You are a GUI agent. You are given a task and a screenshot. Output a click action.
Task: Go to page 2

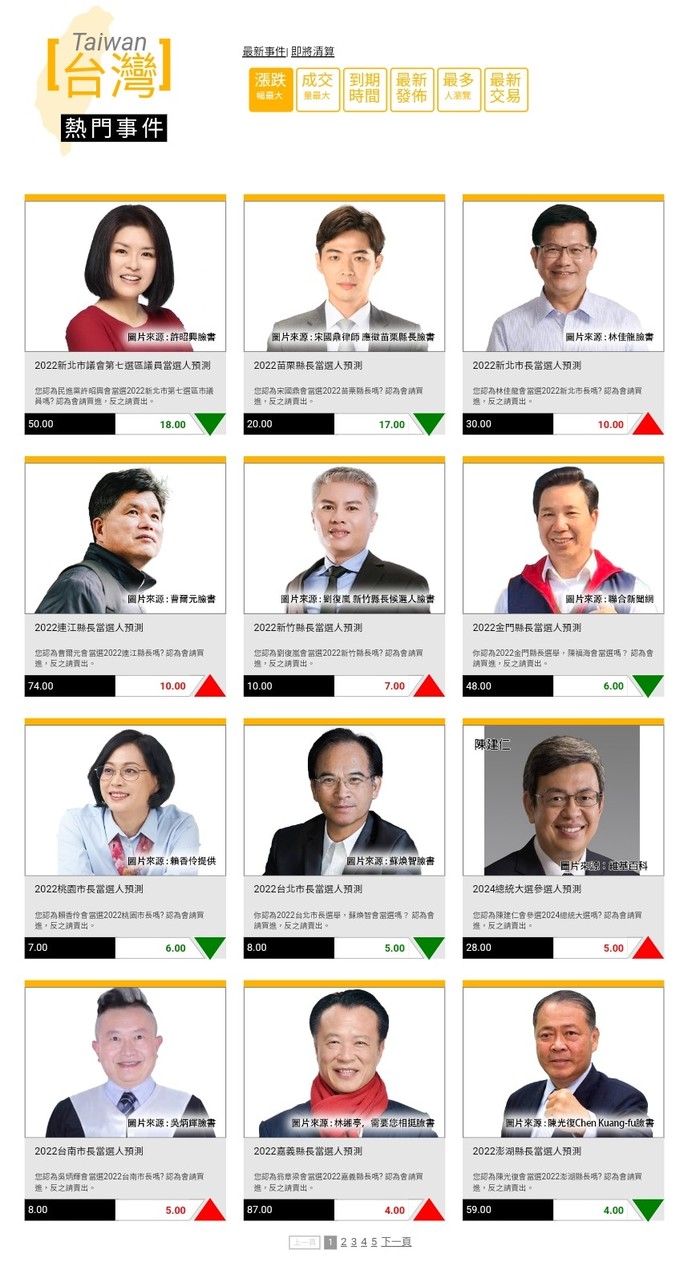pyautogui.click(x=343, y=1242)
